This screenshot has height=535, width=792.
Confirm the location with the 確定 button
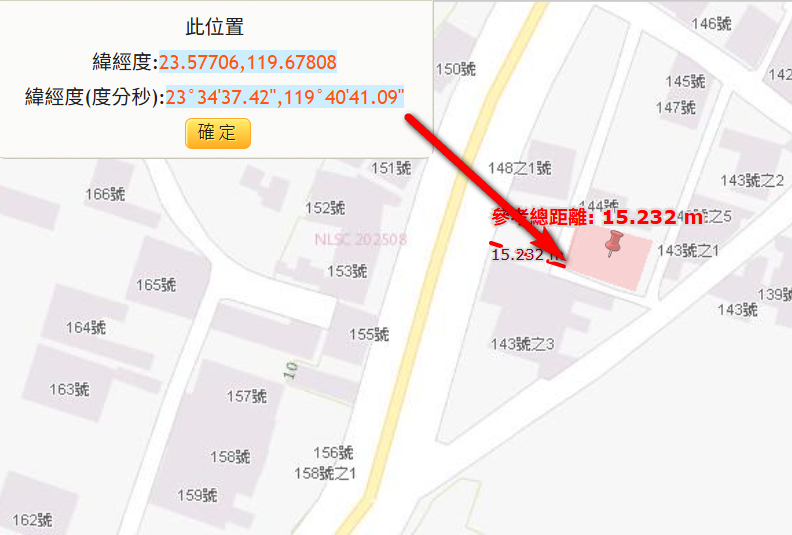[218, 133]
